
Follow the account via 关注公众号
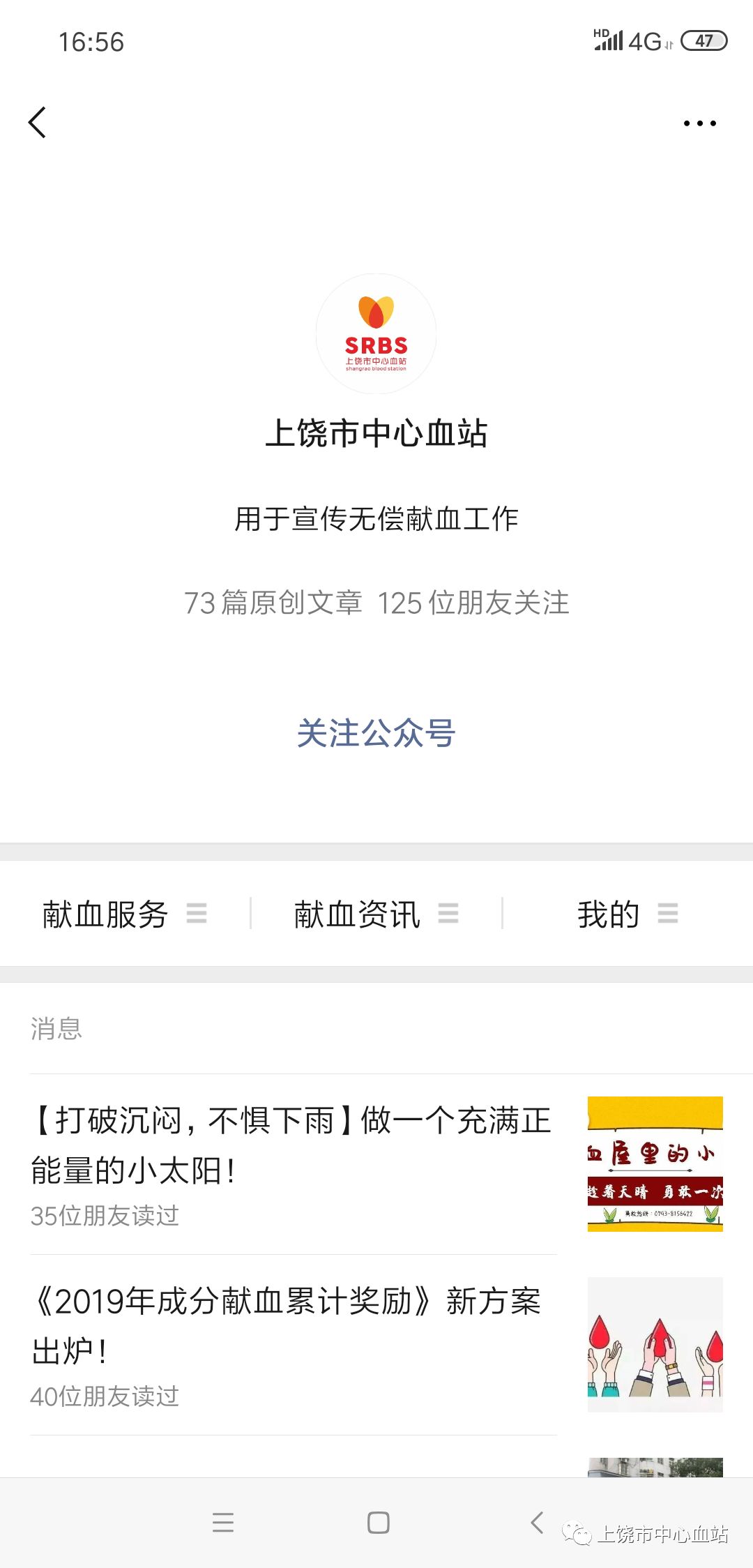(376, 733)
